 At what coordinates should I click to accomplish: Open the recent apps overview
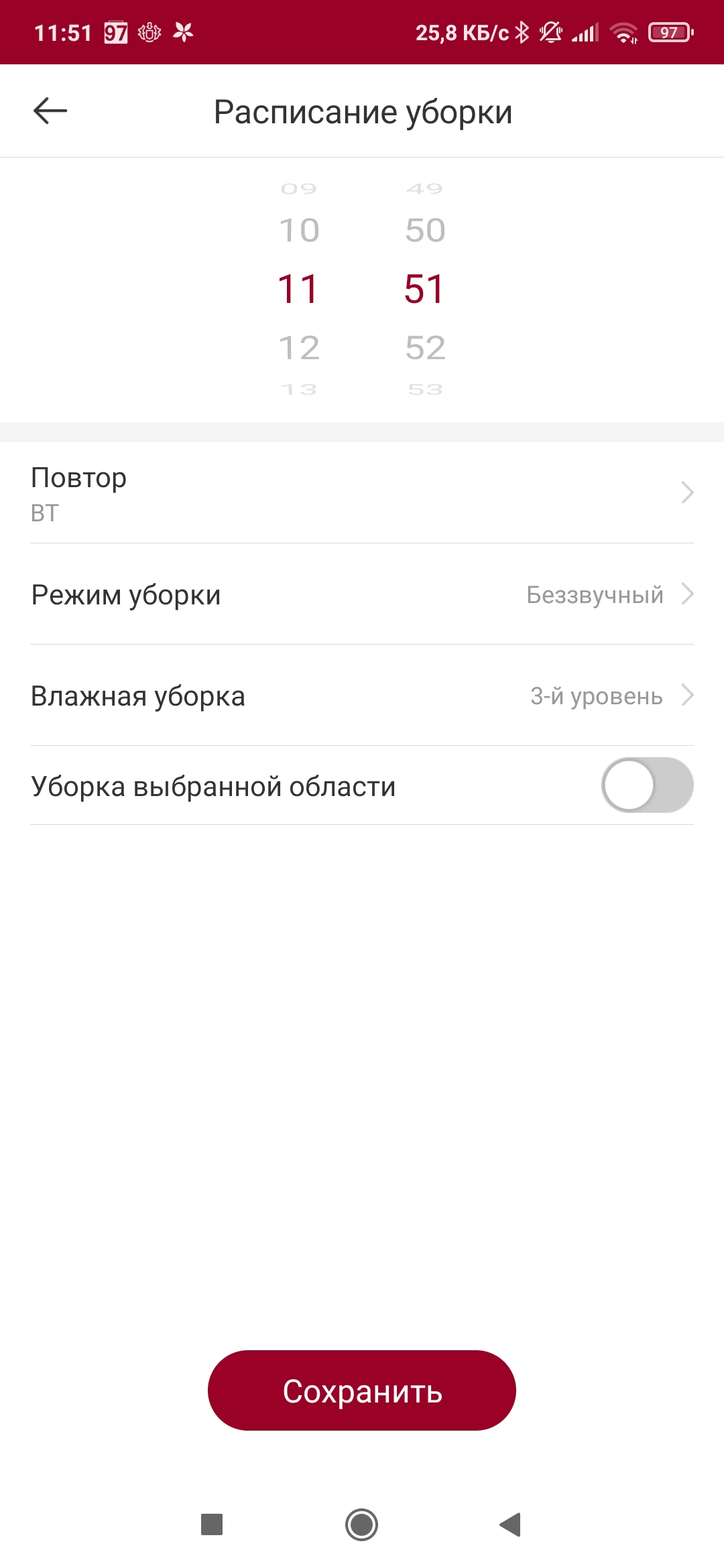point(212,1524)
